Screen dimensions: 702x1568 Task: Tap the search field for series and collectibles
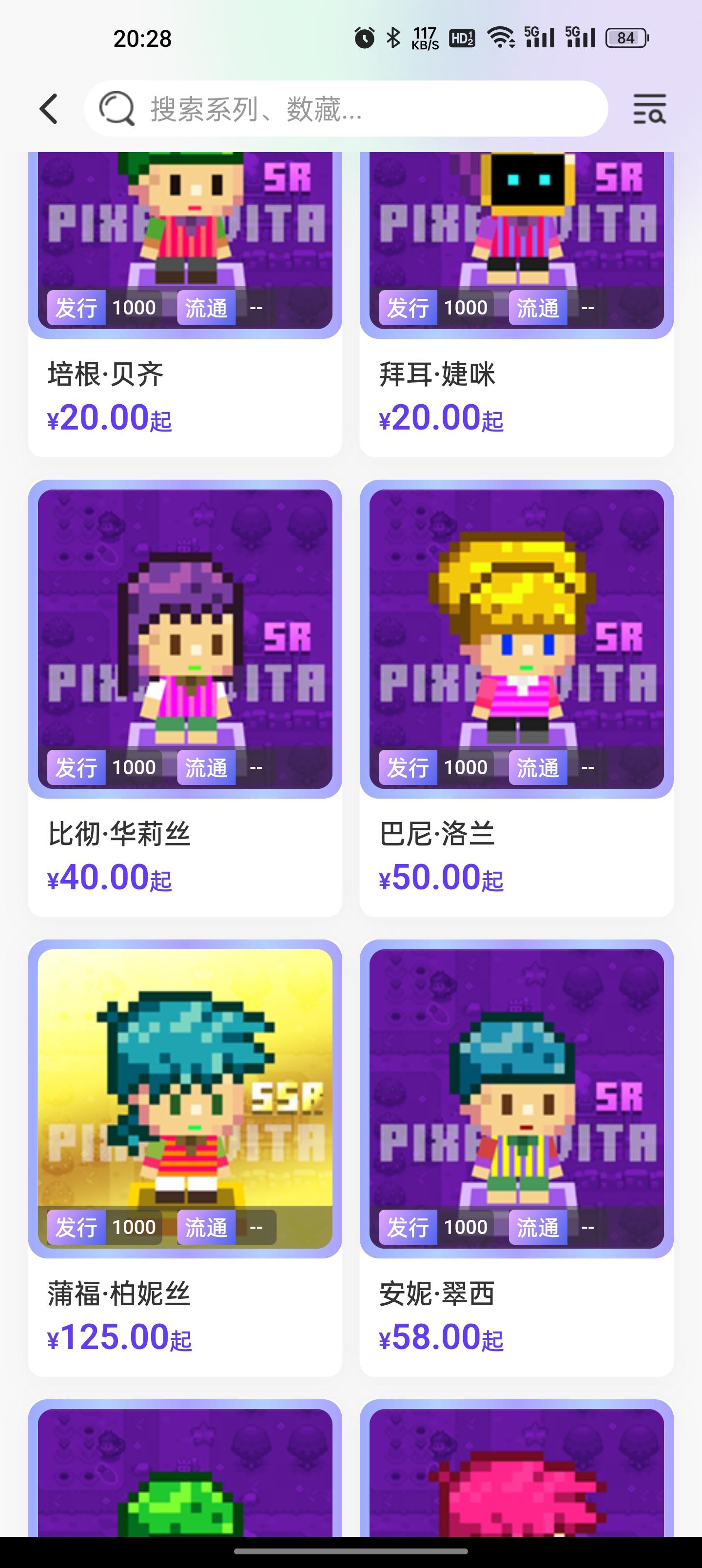click(346, 109)
